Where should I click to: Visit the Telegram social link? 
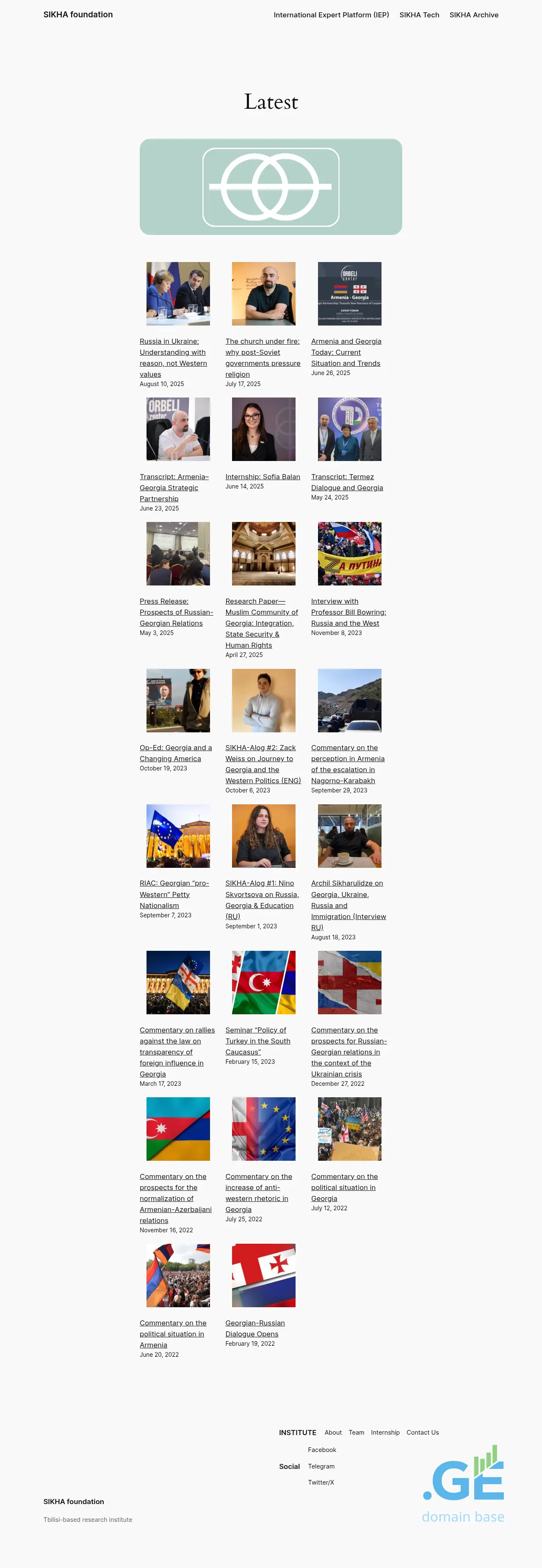tap(321, 1466)
